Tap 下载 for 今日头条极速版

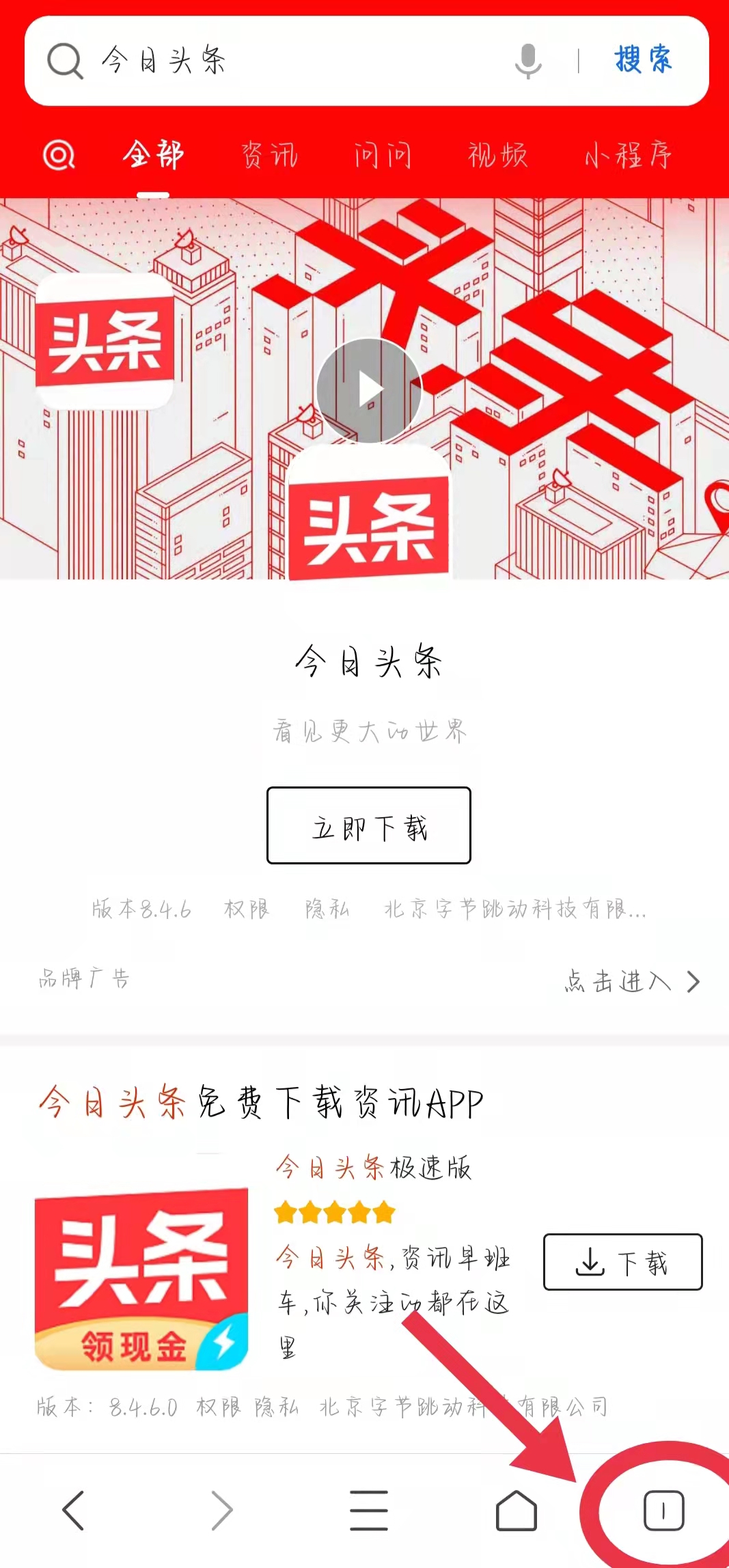(x=622, y=1262)
